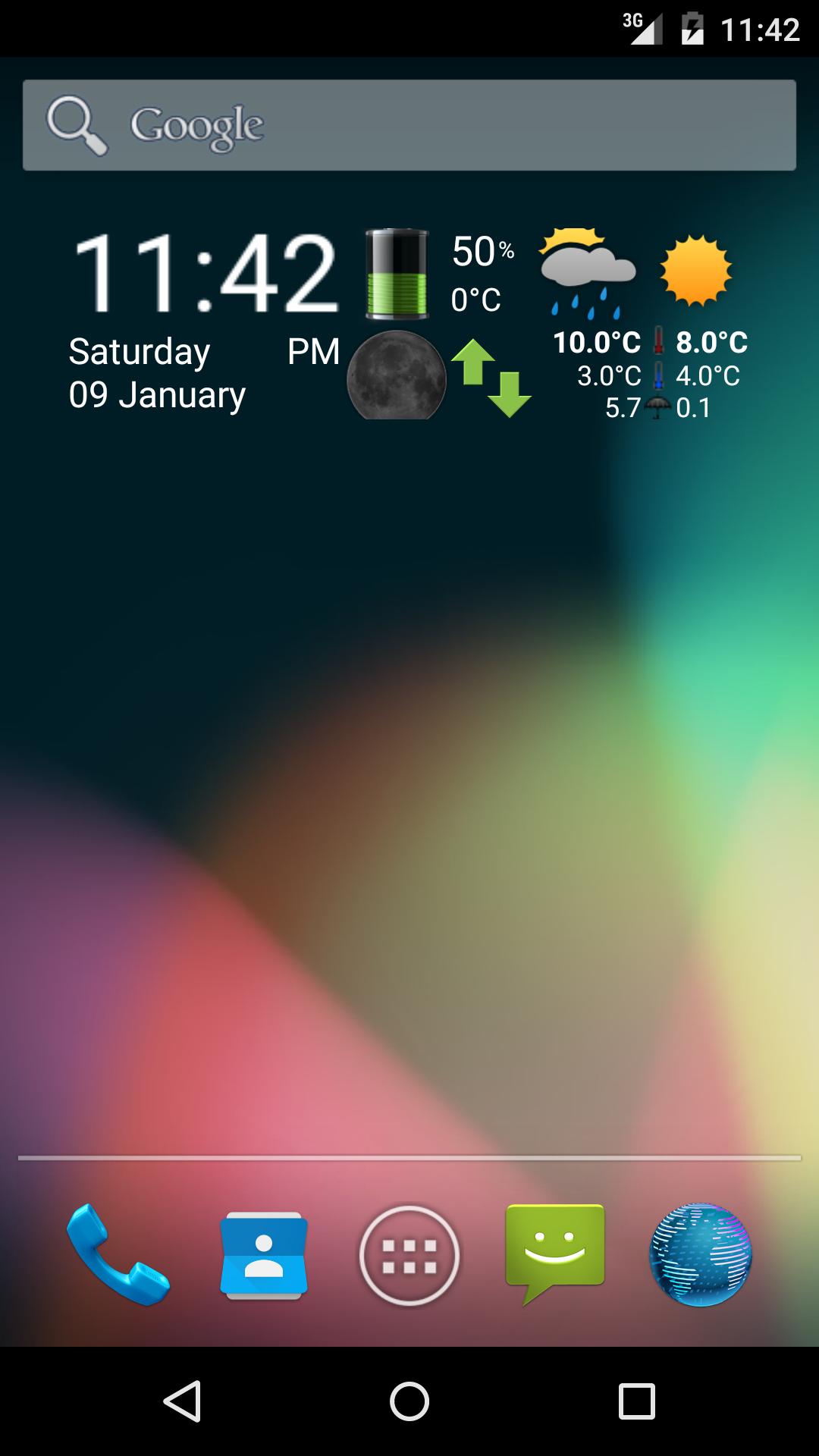Launch the Contacts app
Image resolution: width=819 pixels, height=1456 pixels.
click(x=264, y=1255)
